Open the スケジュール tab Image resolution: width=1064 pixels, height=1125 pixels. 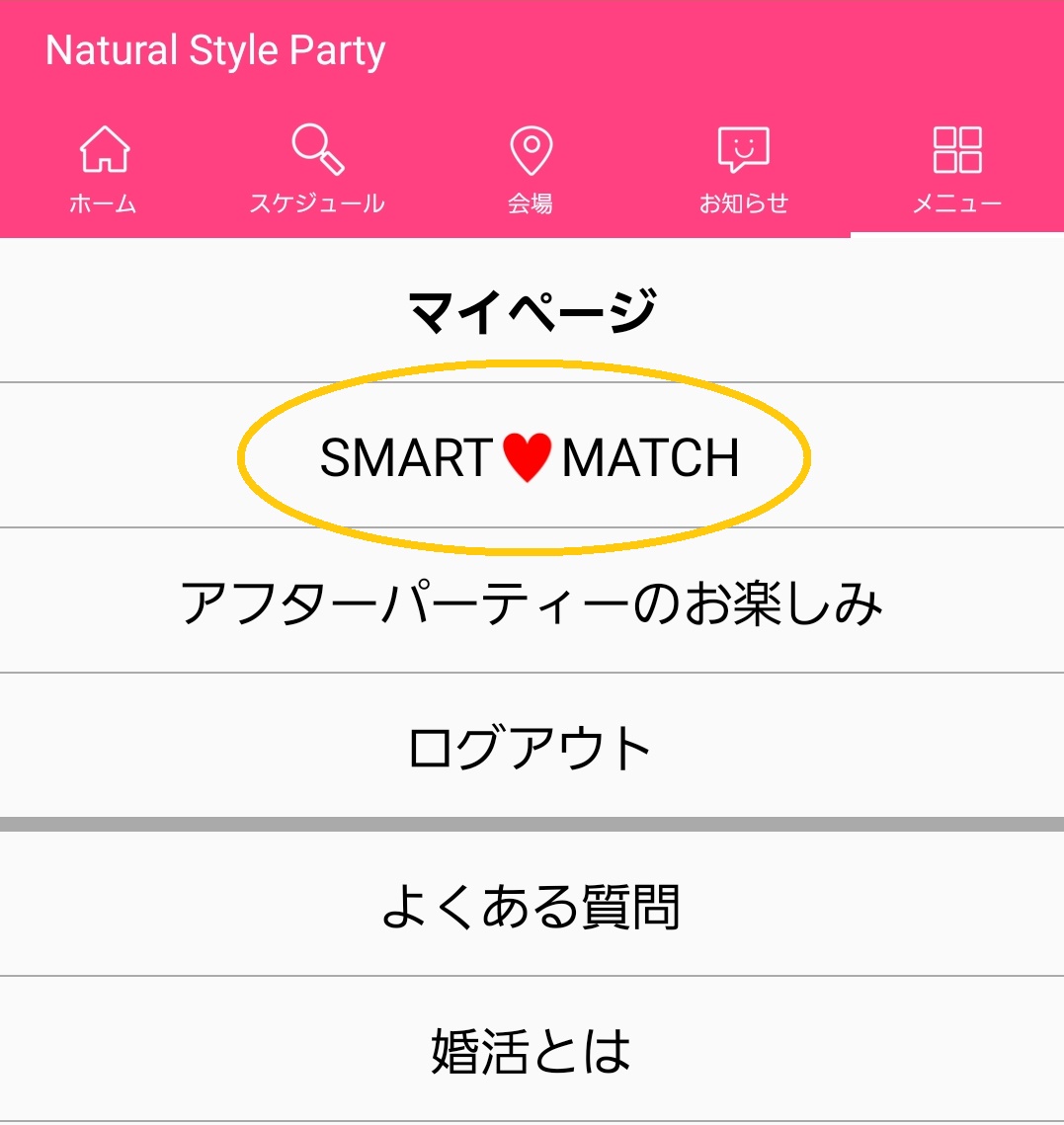317,170
